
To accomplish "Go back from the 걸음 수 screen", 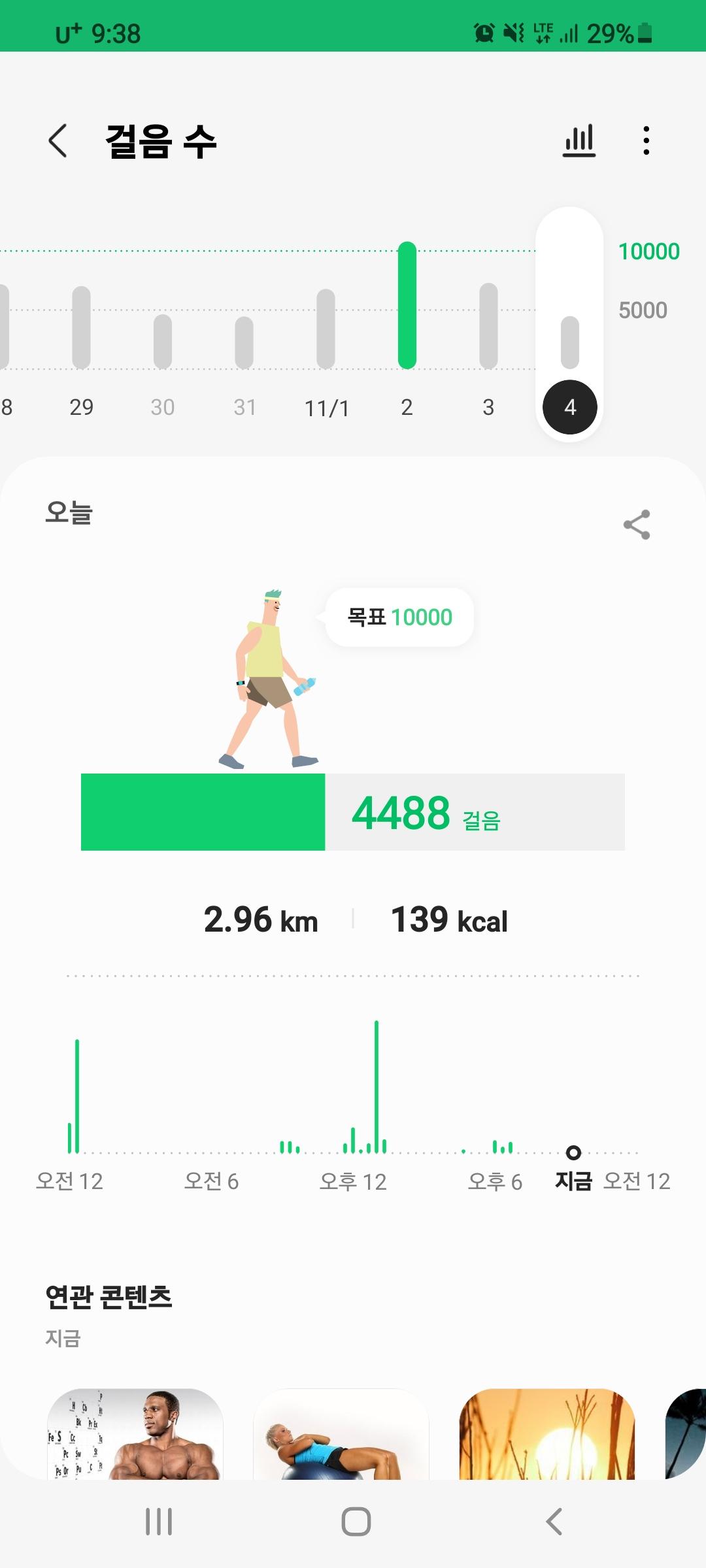I will tap(58, 140).
